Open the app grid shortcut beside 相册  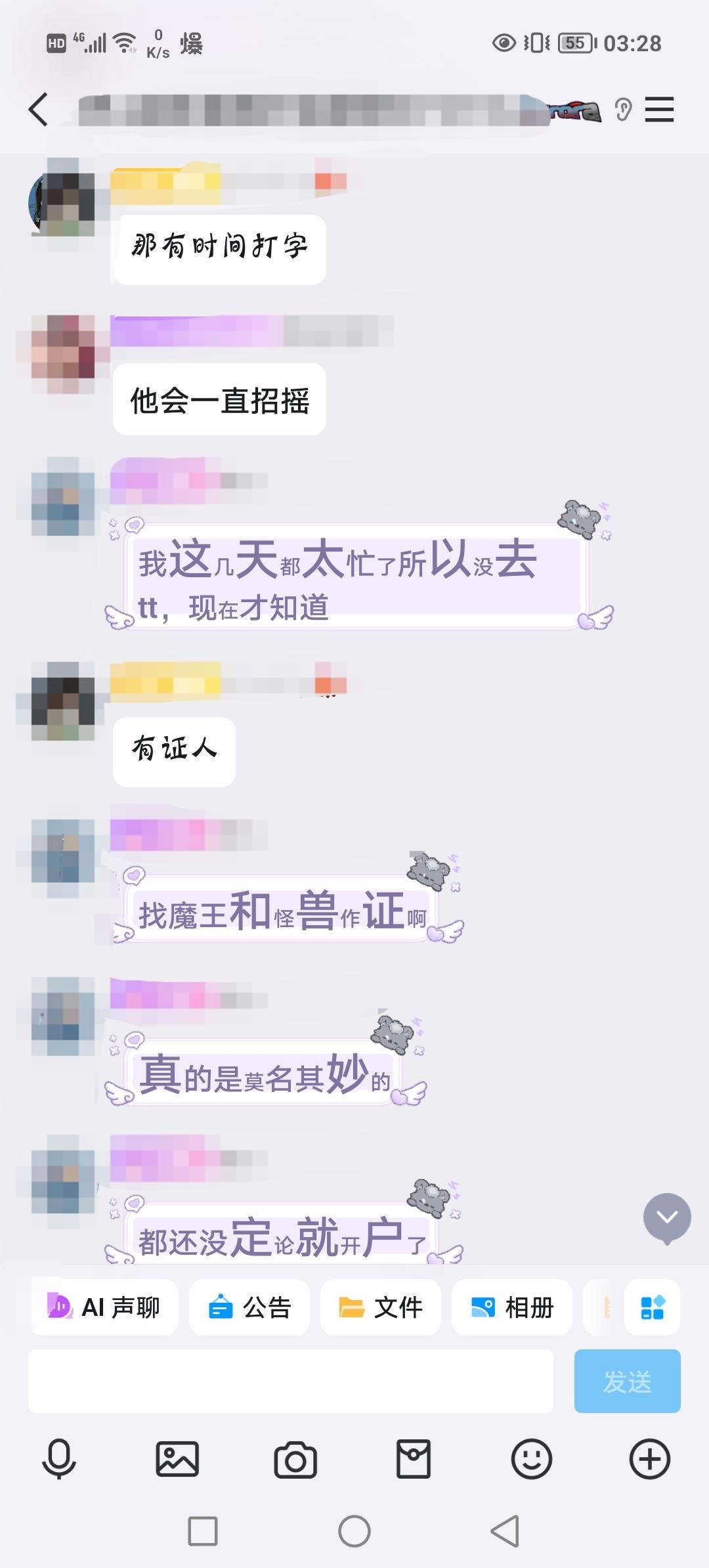click(652, 1307)
